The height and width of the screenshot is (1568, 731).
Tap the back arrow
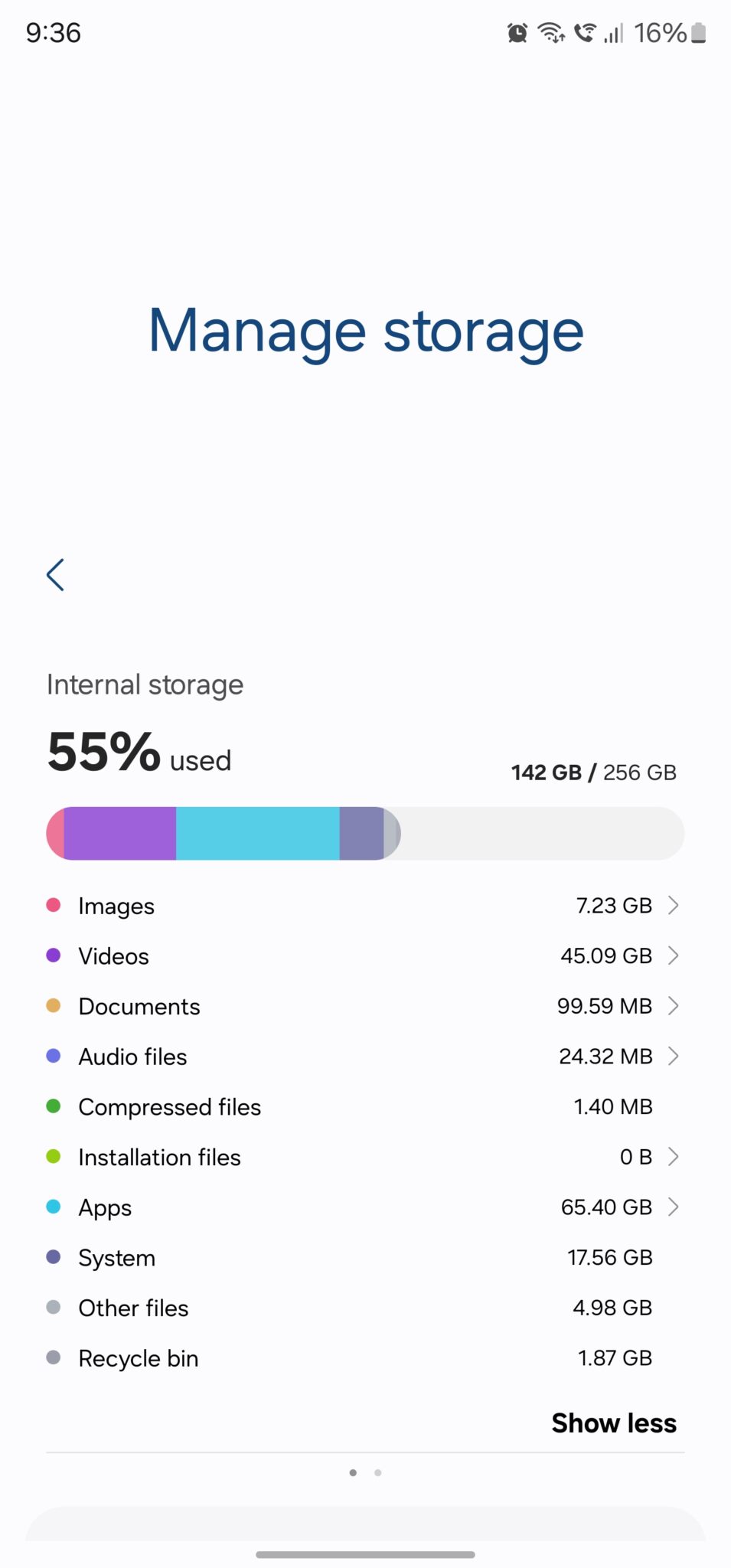click(54, 575)
